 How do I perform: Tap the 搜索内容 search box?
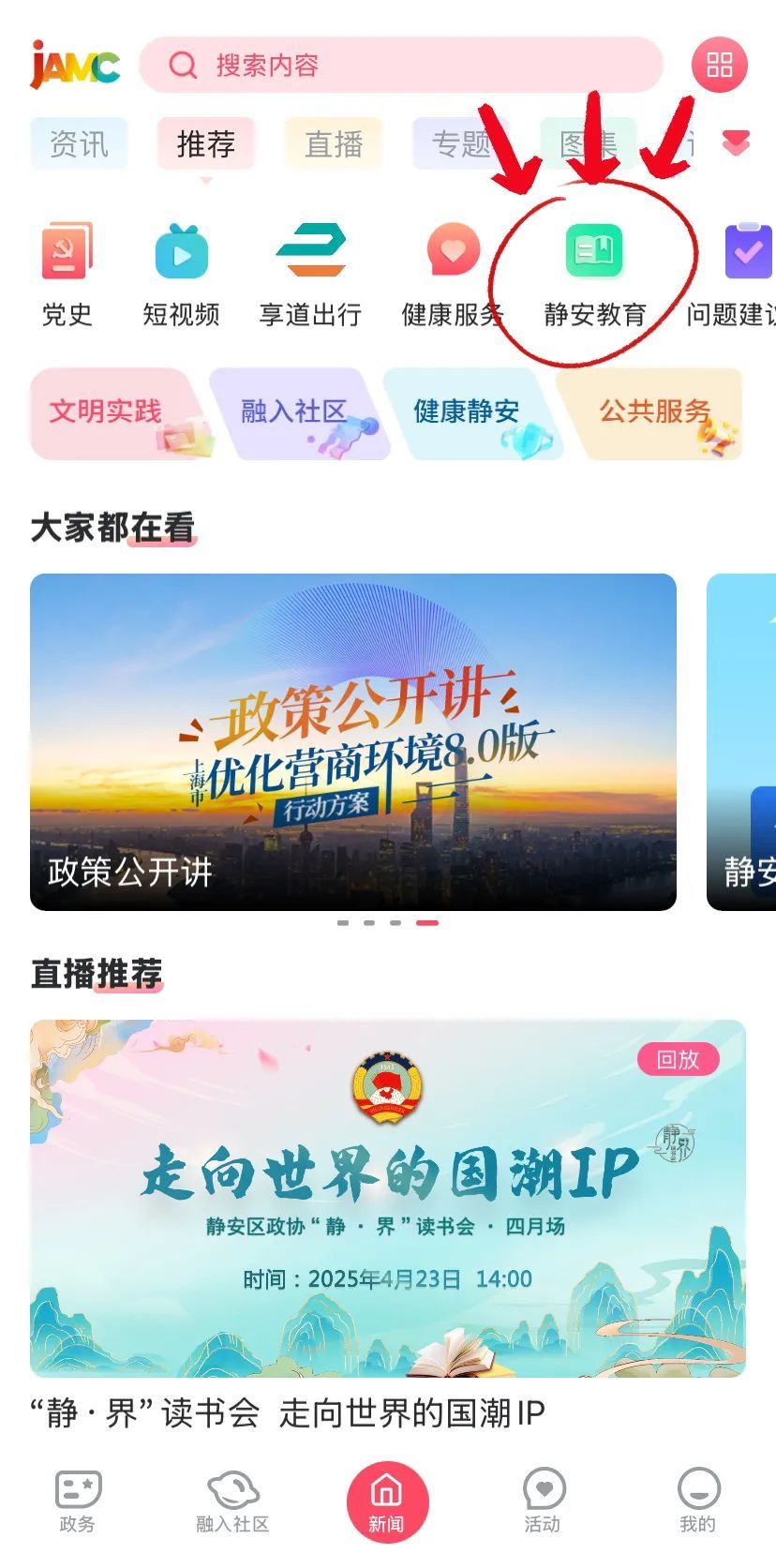click(x=401, y=65)
